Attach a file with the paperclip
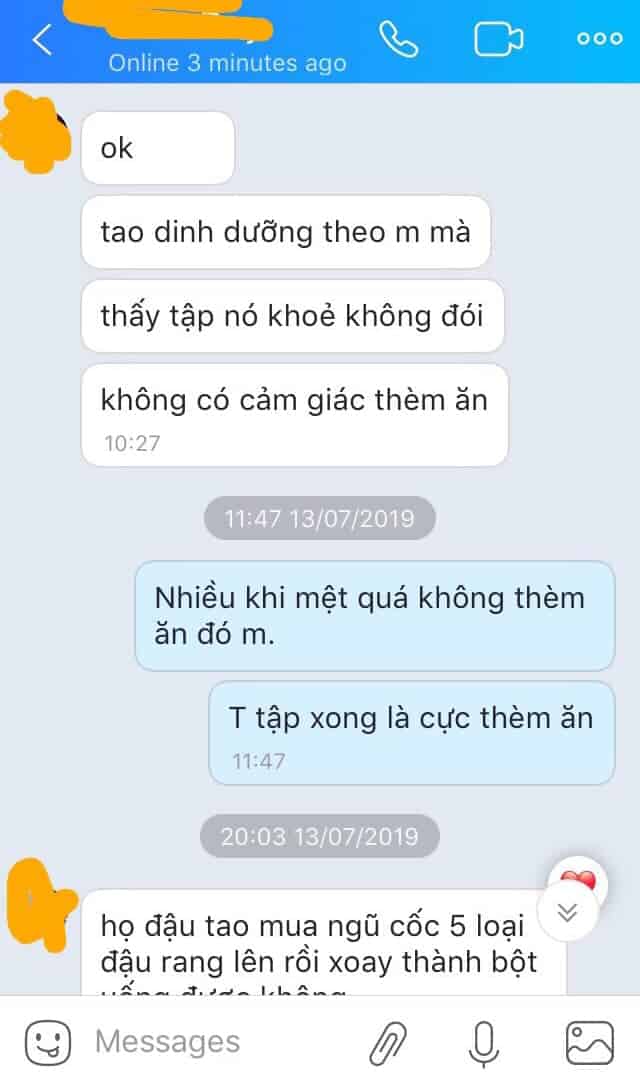Image resolution: width=640 pixels, height=1080 pixels. (x=388, y=1043)
